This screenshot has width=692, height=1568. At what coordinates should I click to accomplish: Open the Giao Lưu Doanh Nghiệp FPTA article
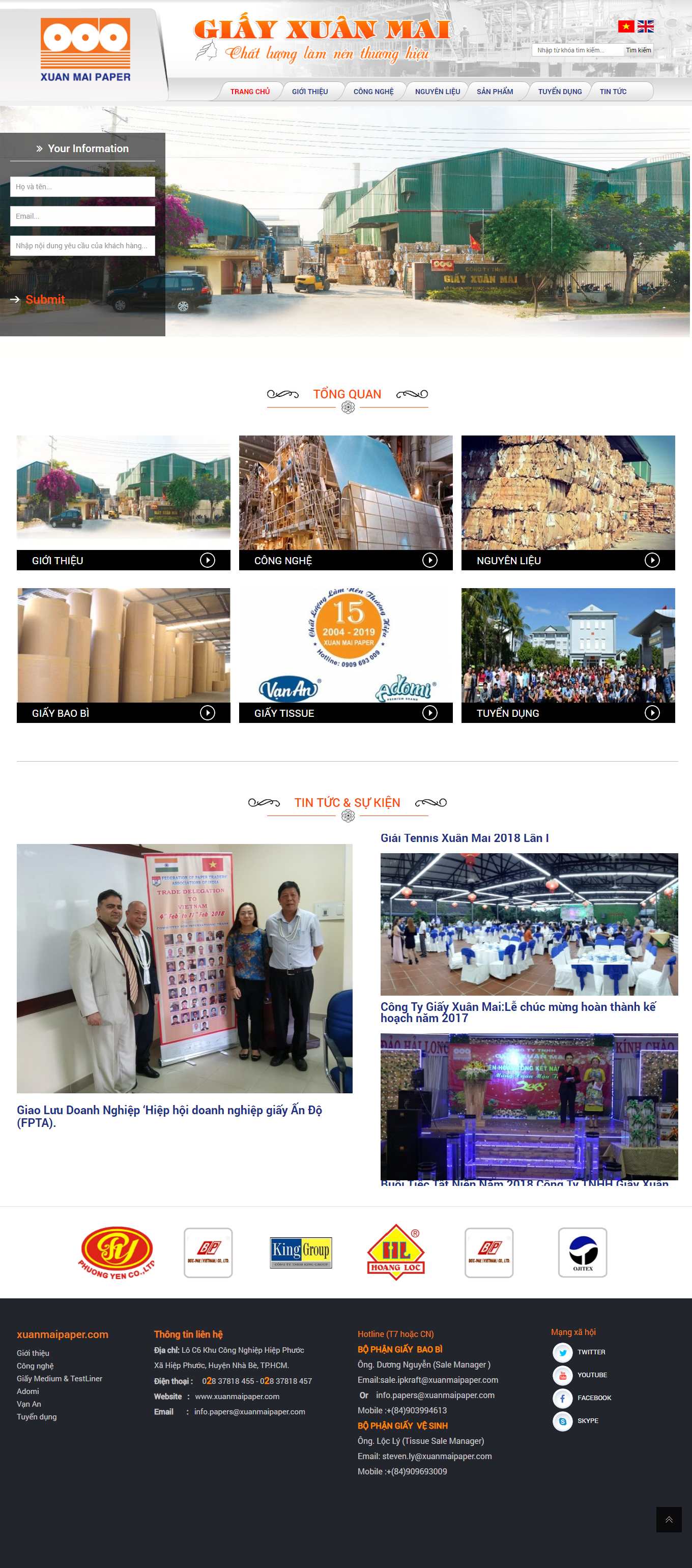coord(169,1116)
